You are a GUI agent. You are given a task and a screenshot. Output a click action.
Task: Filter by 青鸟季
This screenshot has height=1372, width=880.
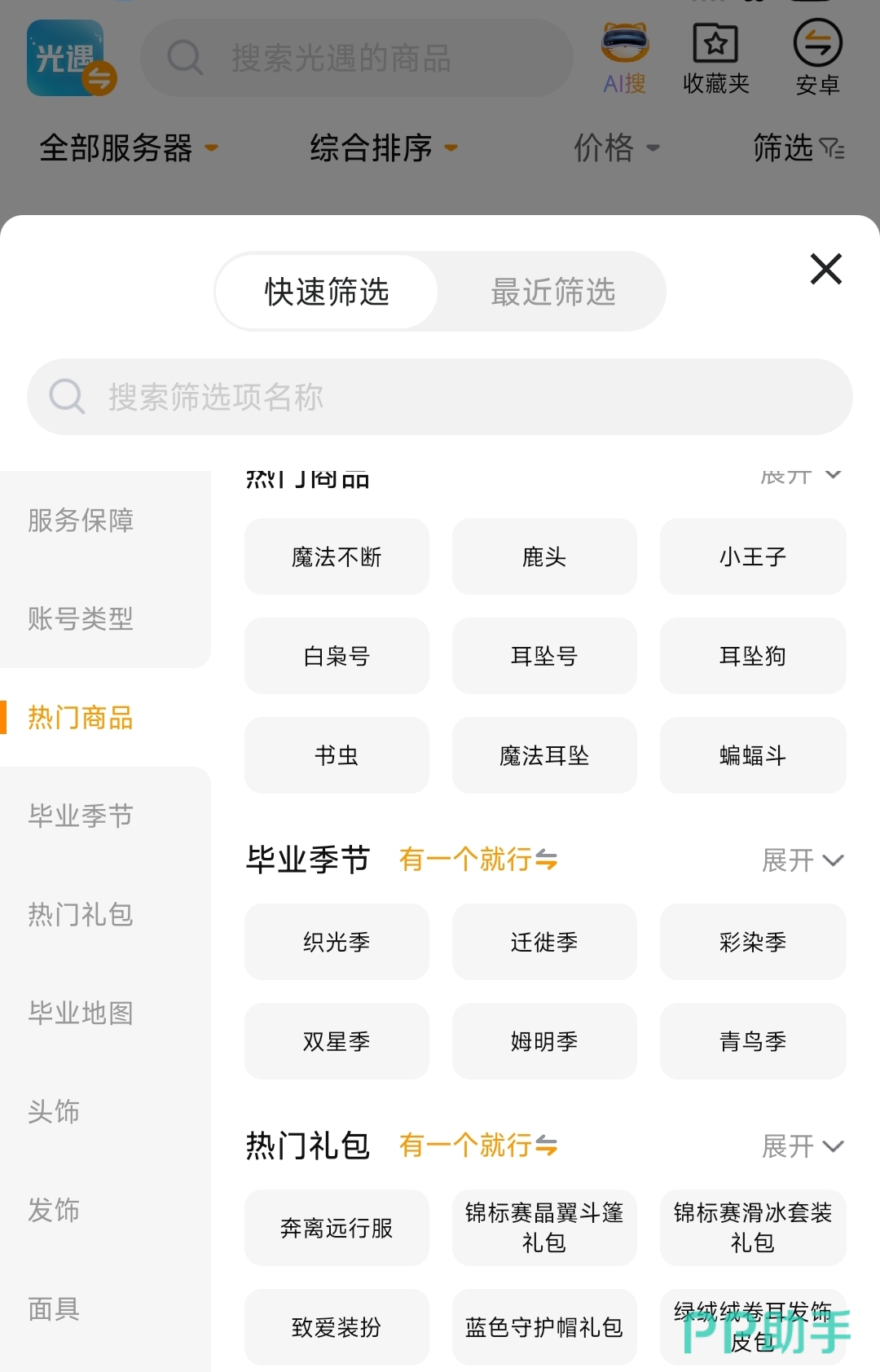tap(752, 1041)
